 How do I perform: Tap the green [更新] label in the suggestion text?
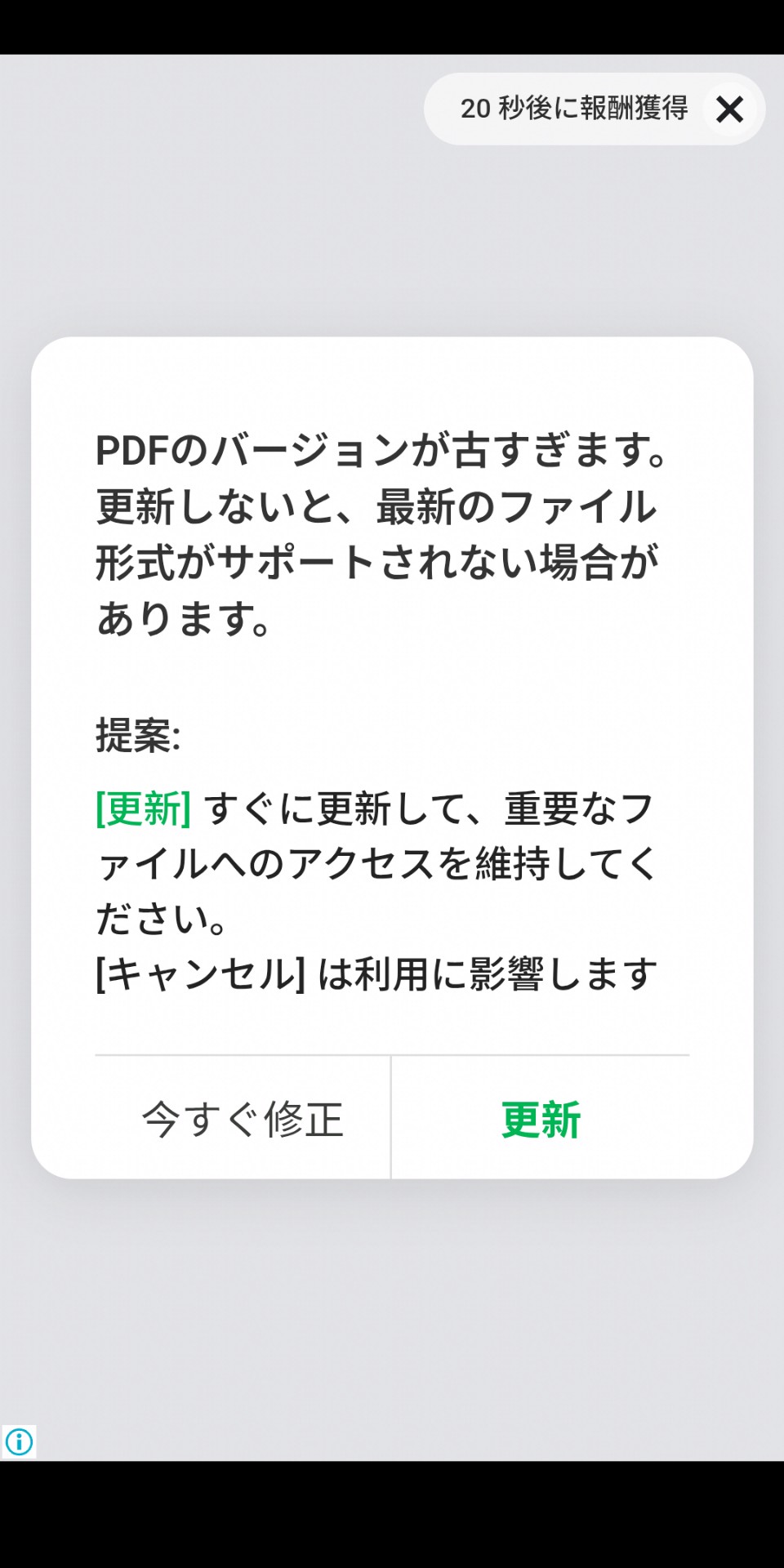[x=143, y=808]
